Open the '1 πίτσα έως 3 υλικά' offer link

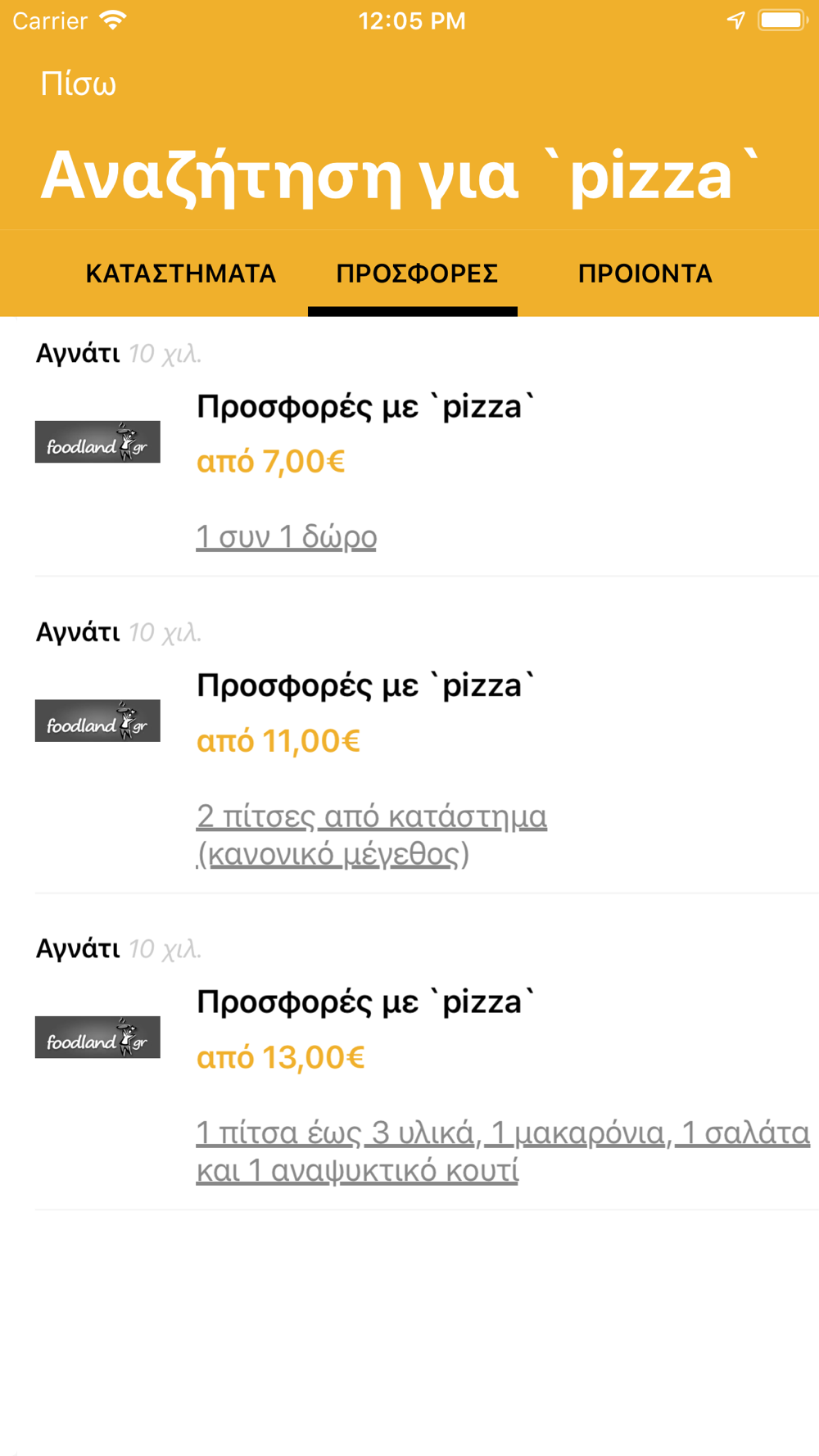[x=502, y=1151]
